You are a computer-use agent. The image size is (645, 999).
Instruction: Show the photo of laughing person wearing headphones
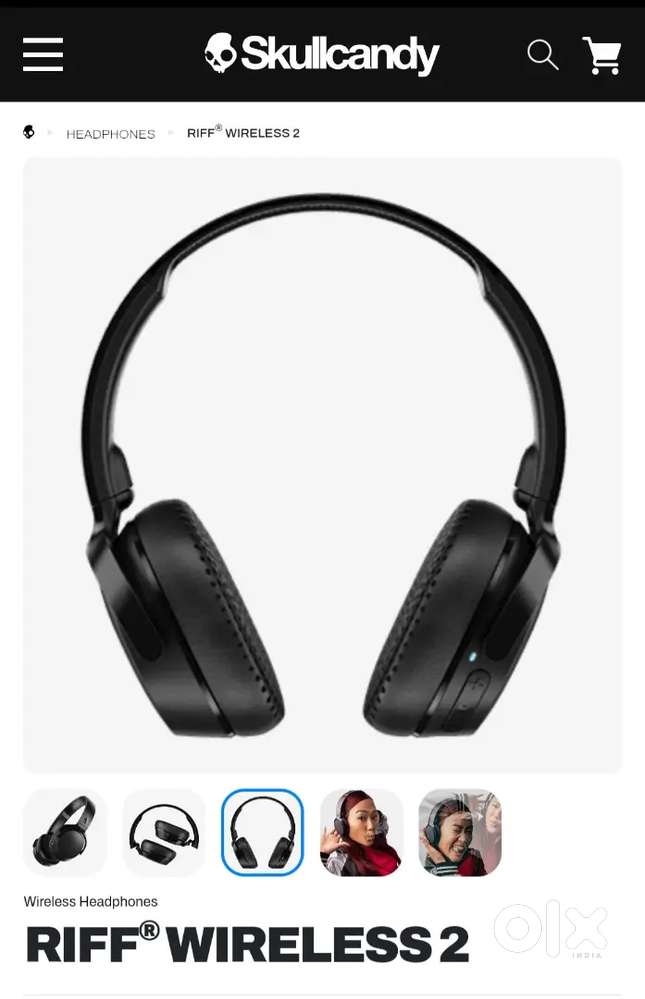(460, 832)
